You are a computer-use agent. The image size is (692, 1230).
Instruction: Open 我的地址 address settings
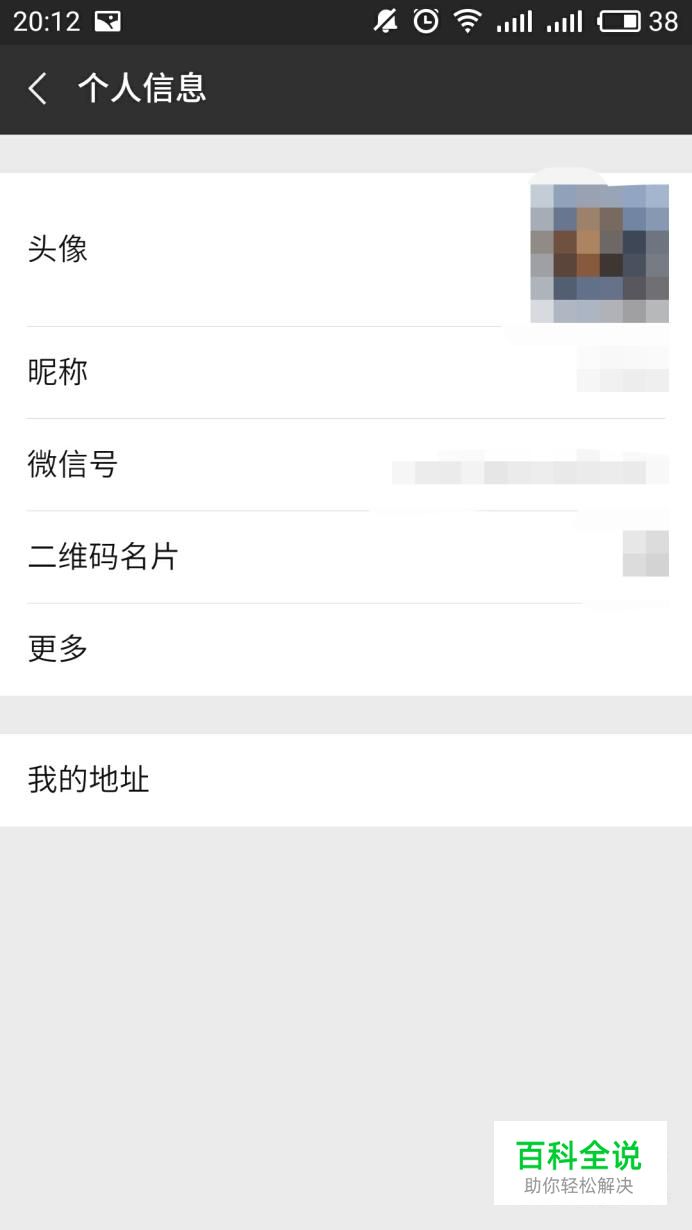346,780
